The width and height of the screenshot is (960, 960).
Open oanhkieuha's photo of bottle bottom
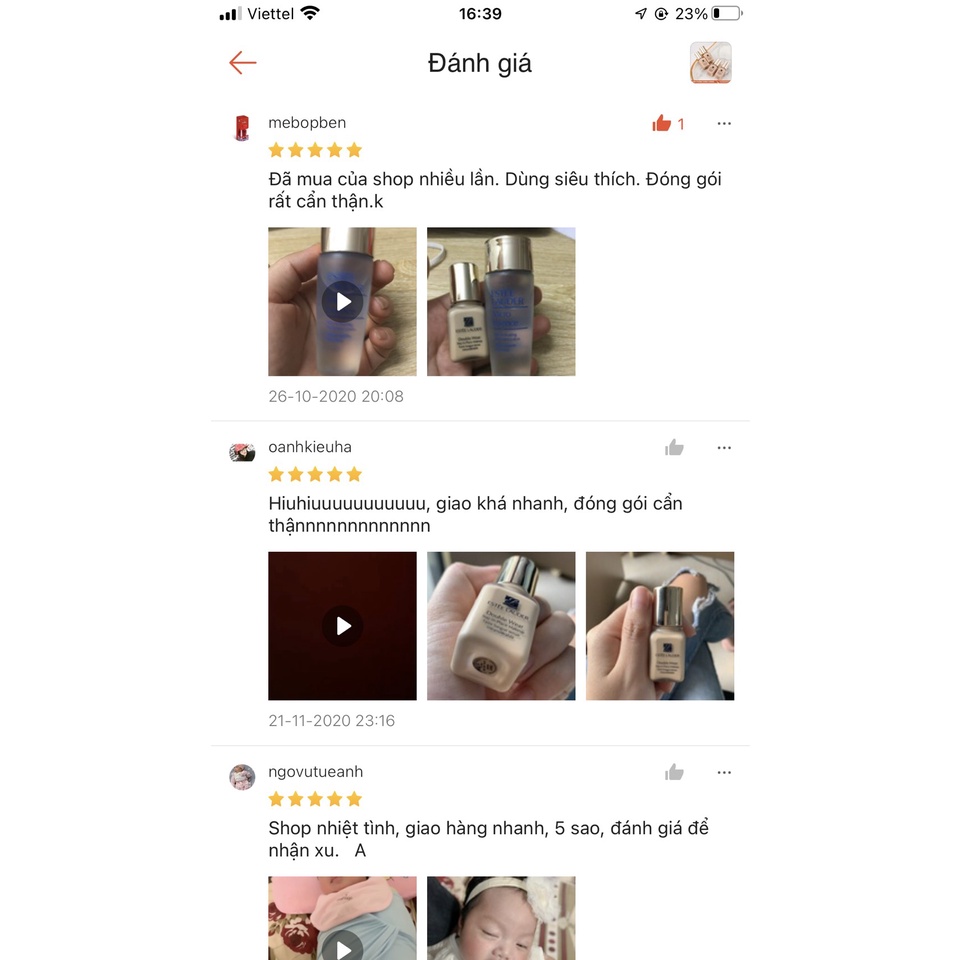tap(501, 626)
